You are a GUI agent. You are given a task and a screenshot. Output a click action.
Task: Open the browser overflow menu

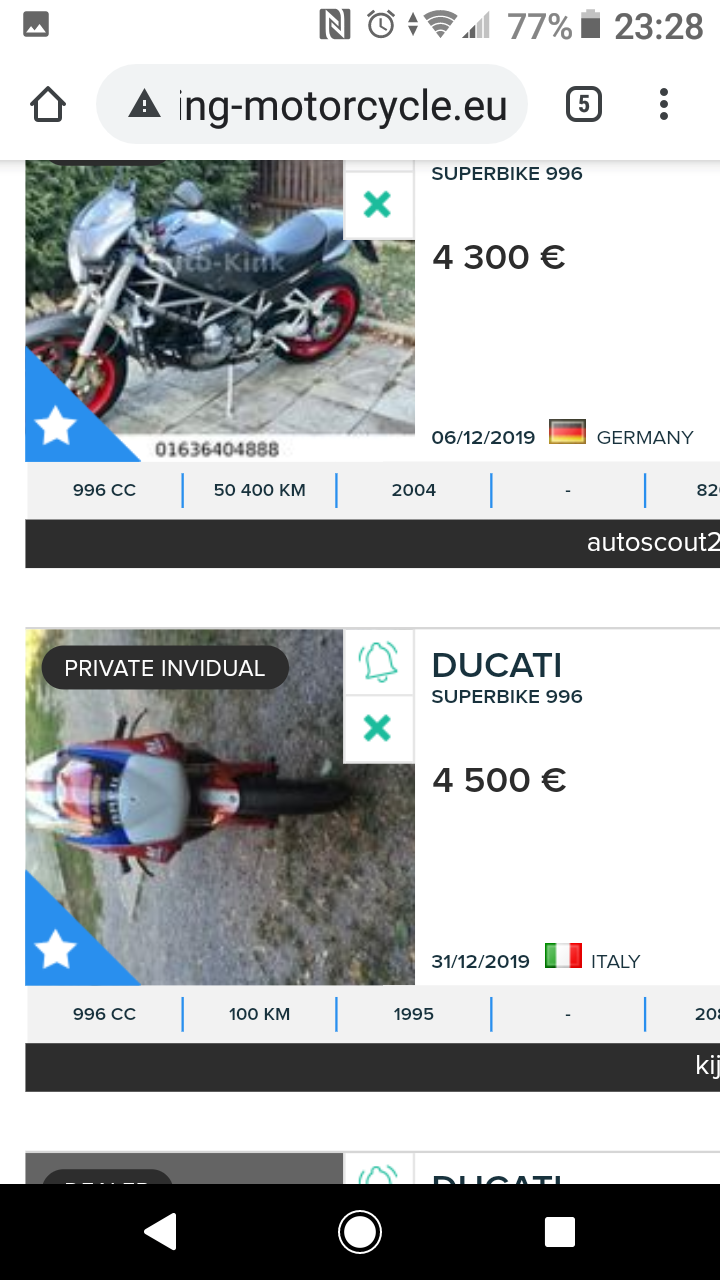[x=664, y=104]
